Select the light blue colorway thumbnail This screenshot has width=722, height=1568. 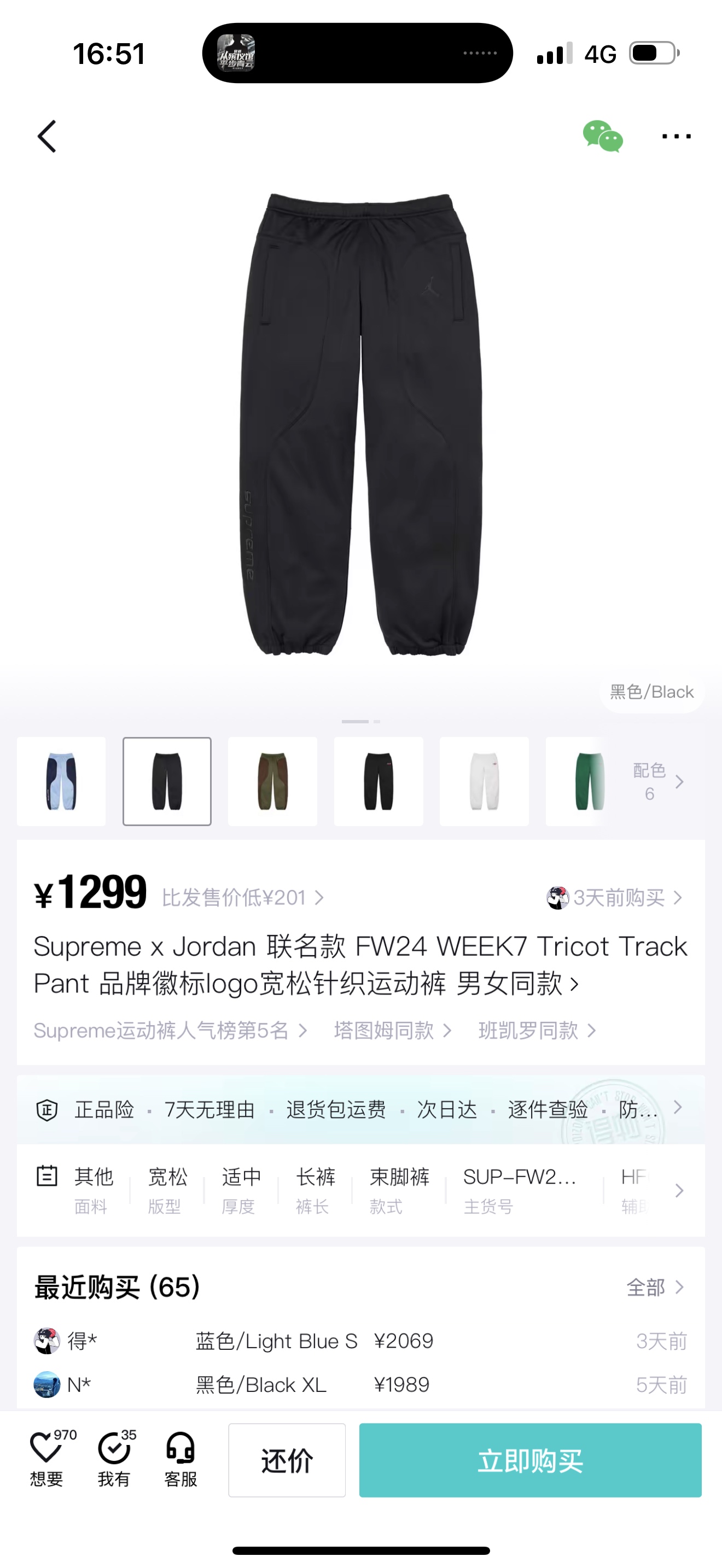[x=61, y=781]
